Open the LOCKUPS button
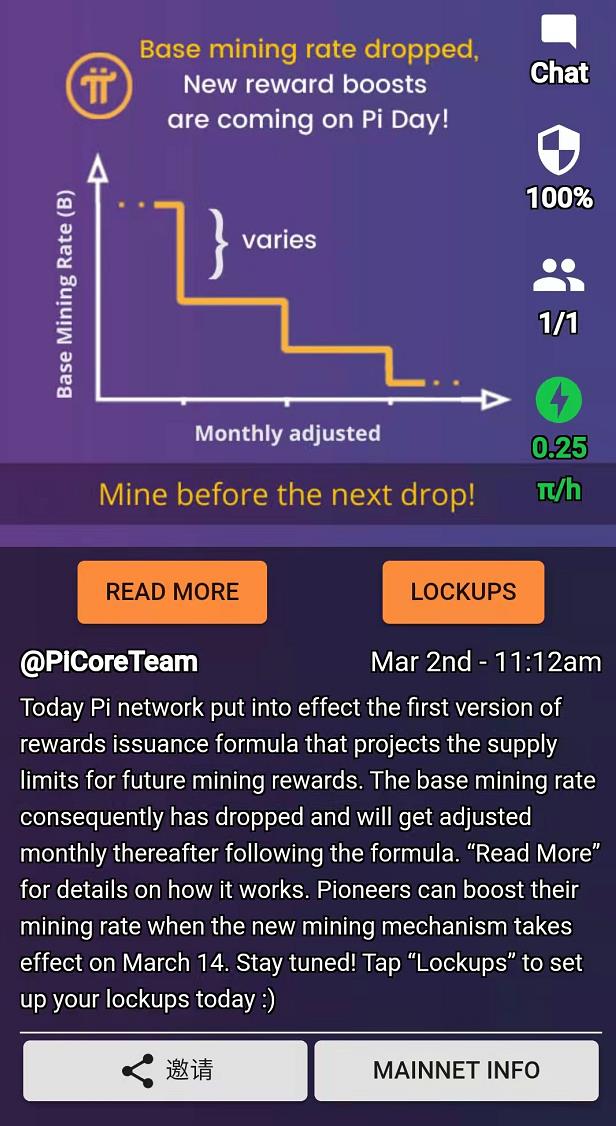The image size is (616, 1126). tap(463, 592)
